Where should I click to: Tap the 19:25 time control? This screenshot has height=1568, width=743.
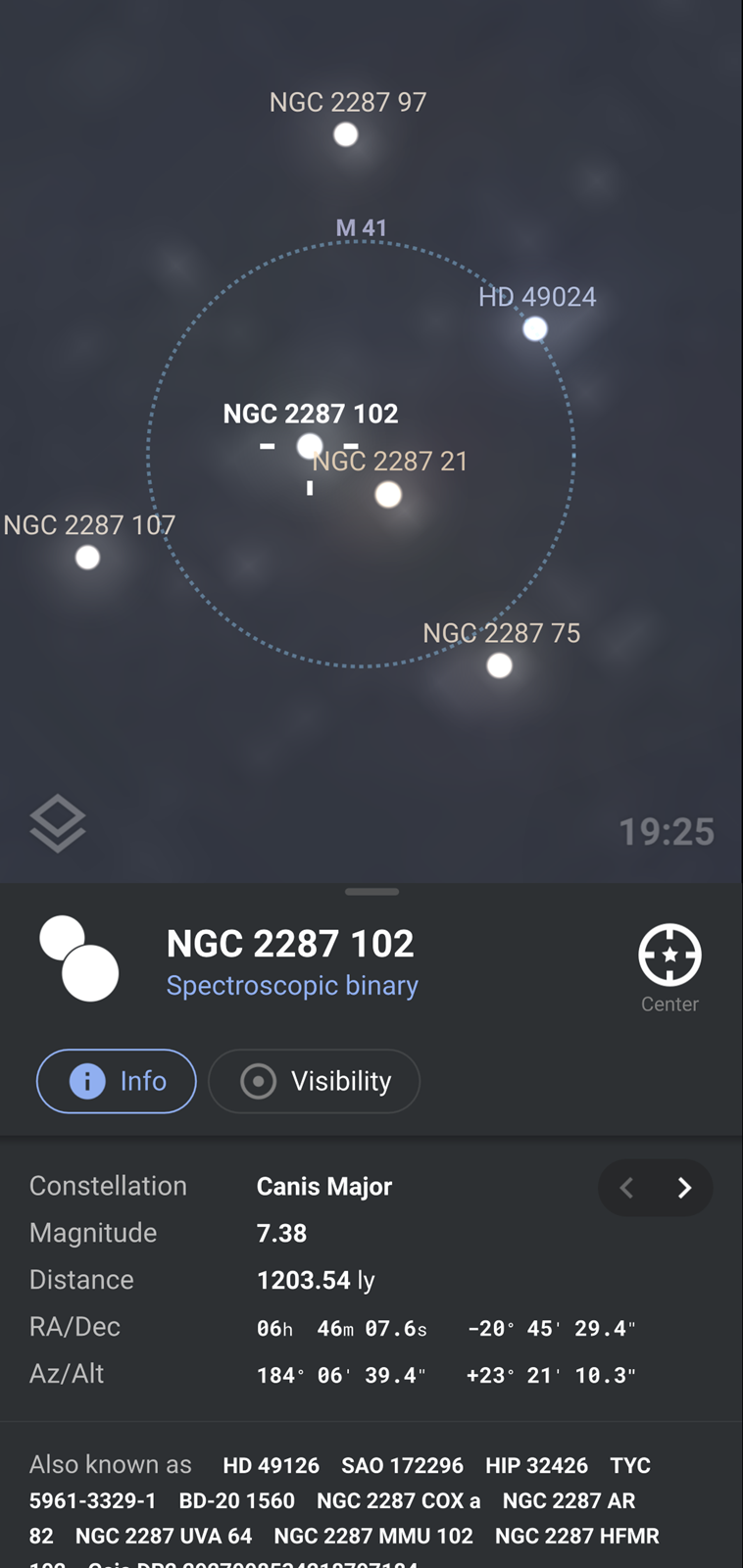pyautogui.click(x=667, y=832)
